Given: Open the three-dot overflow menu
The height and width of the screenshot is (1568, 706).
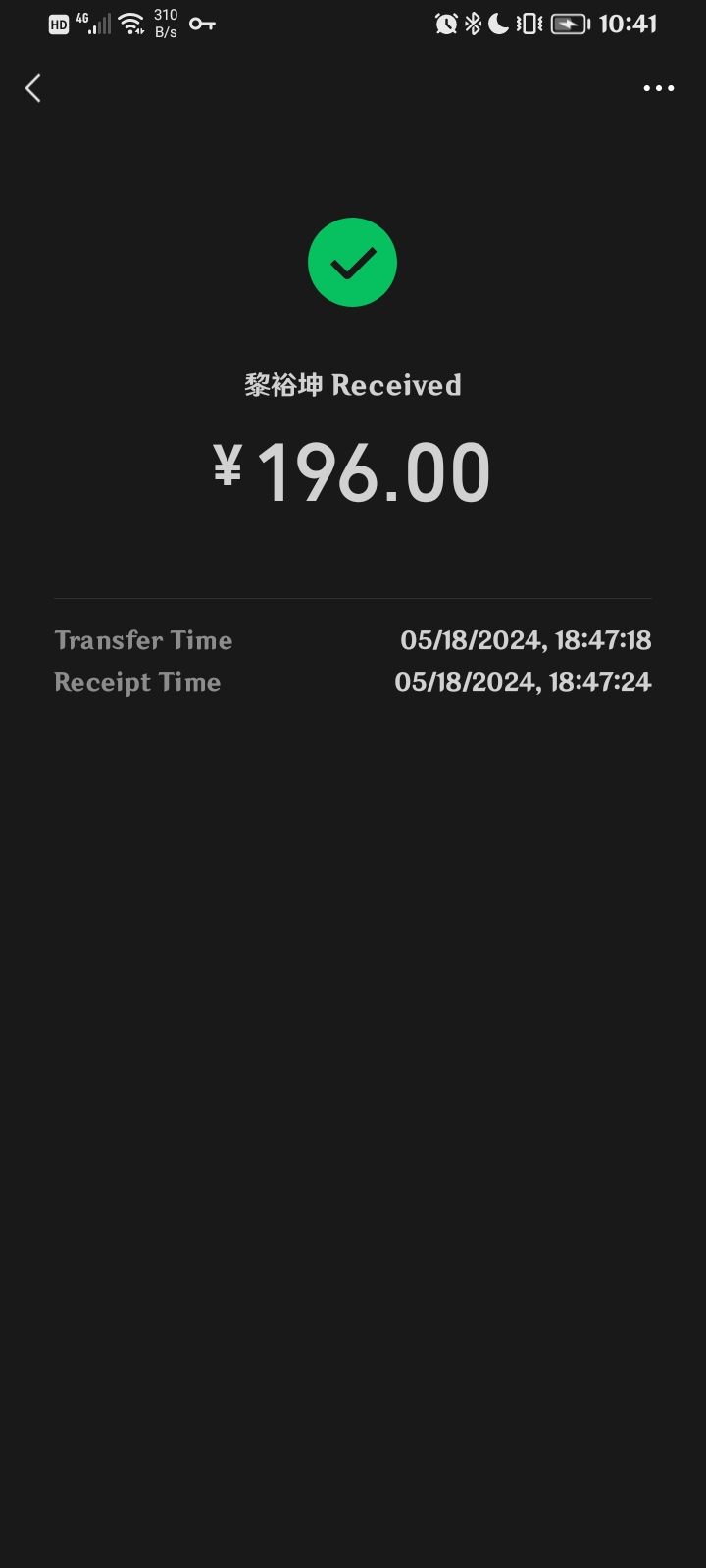Looking at the screenshot, I should coord(658,88).
